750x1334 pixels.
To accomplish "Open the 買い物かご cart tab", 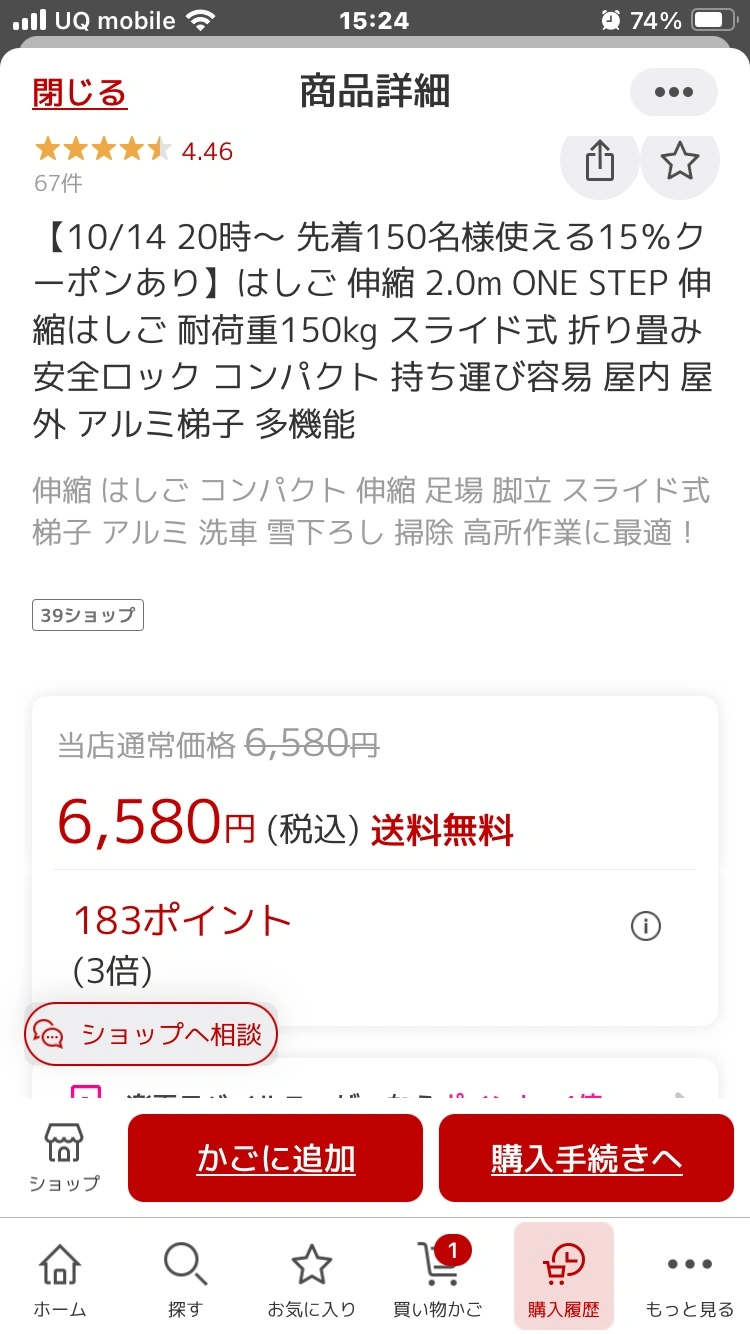I will [438, 1281].
